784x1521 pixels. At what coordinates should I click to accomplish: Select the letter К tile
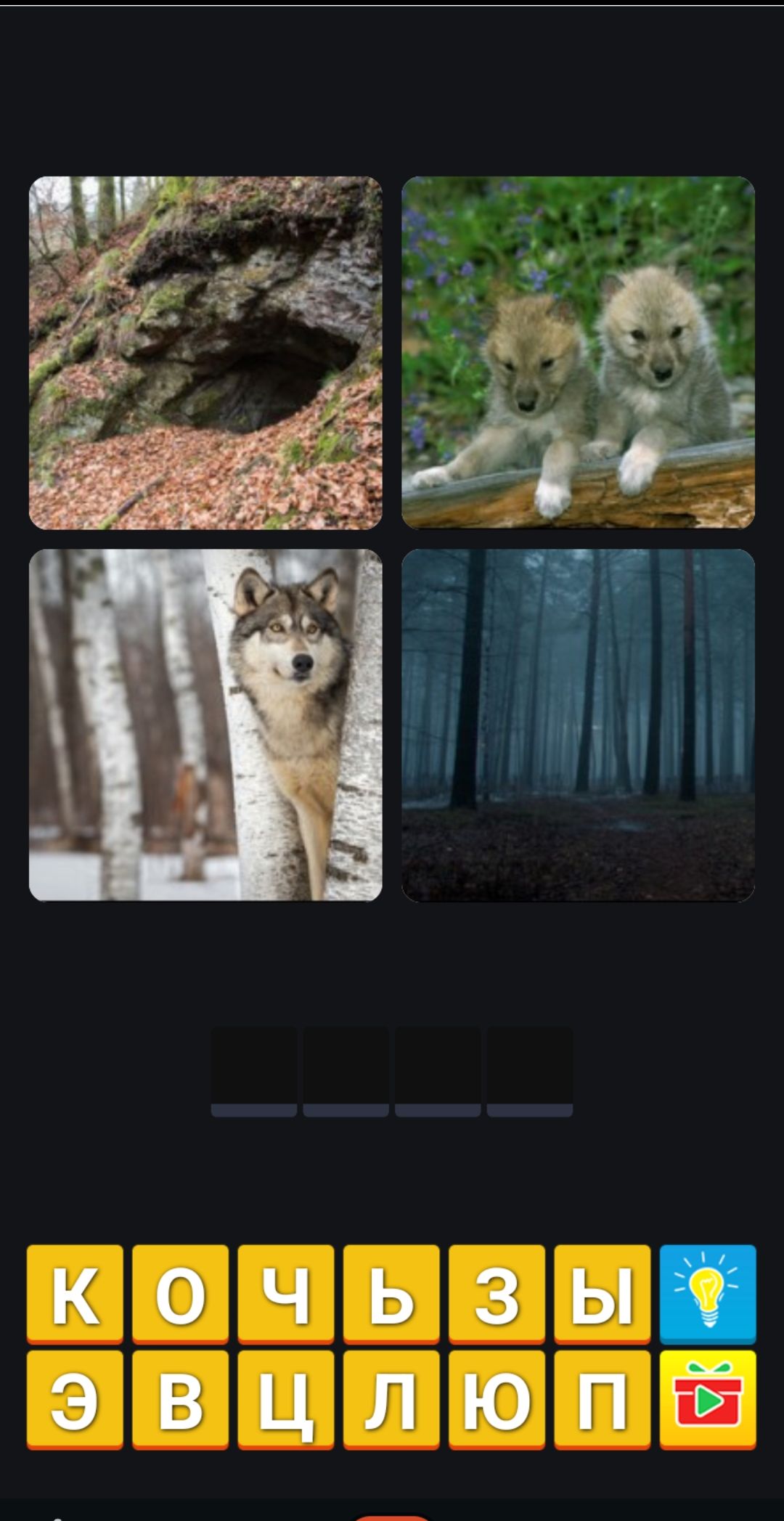[75, 1293]
